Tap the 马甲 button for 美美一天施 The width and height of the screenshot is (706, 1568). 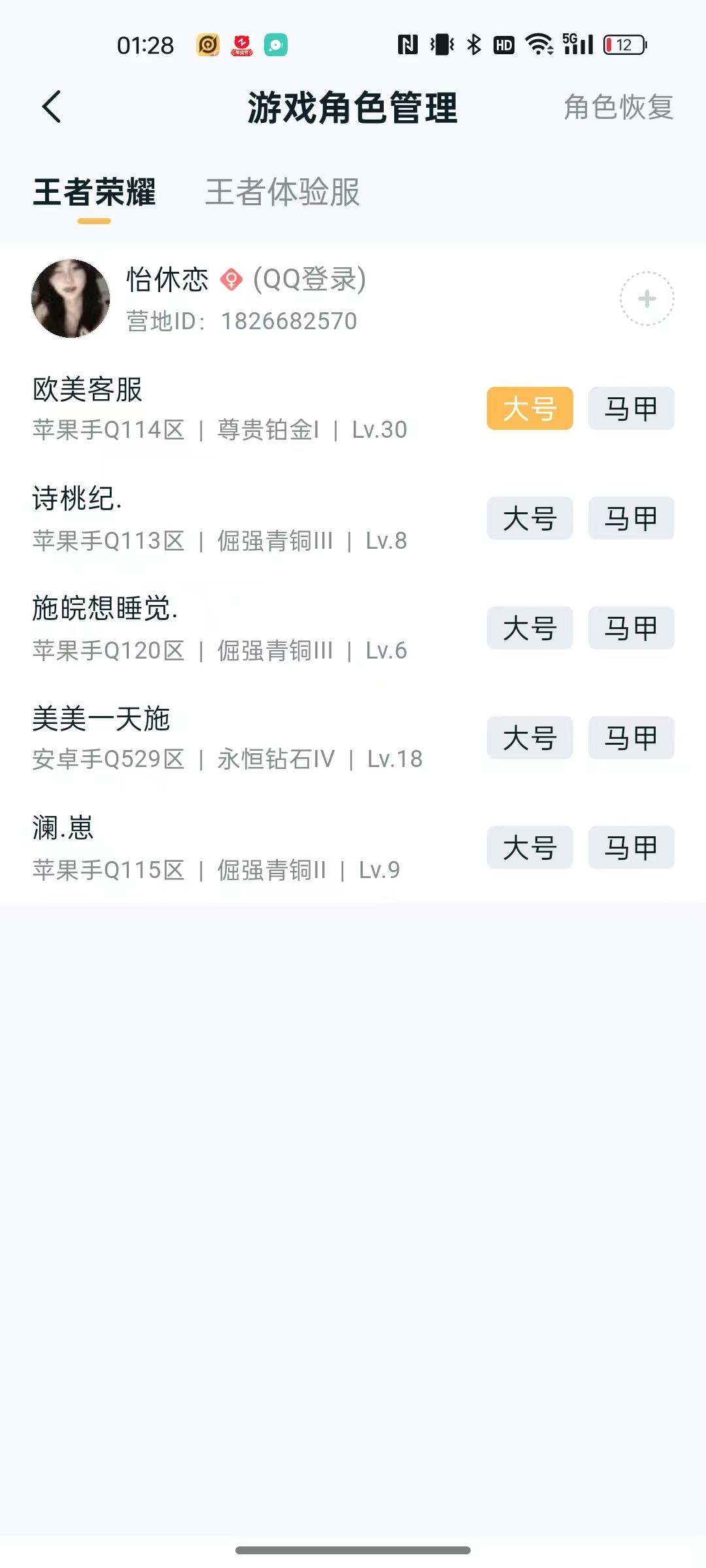[x=630, y=738]
